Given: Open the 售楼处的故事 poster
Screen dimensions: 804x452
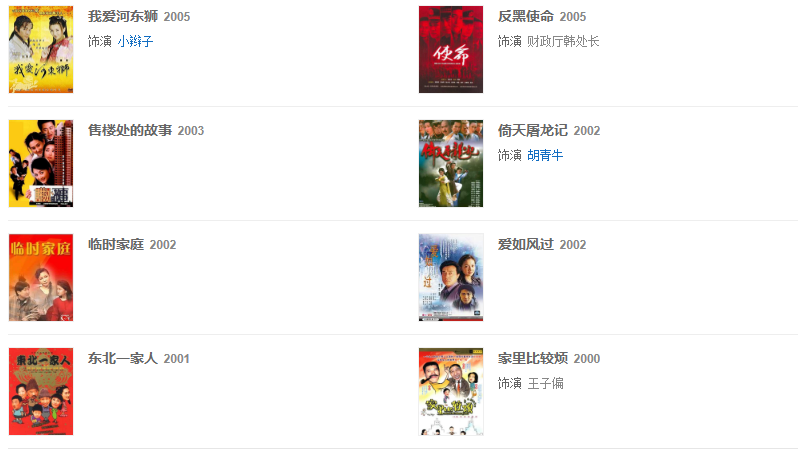Looking at the screenshot, I should coord(41,163).
